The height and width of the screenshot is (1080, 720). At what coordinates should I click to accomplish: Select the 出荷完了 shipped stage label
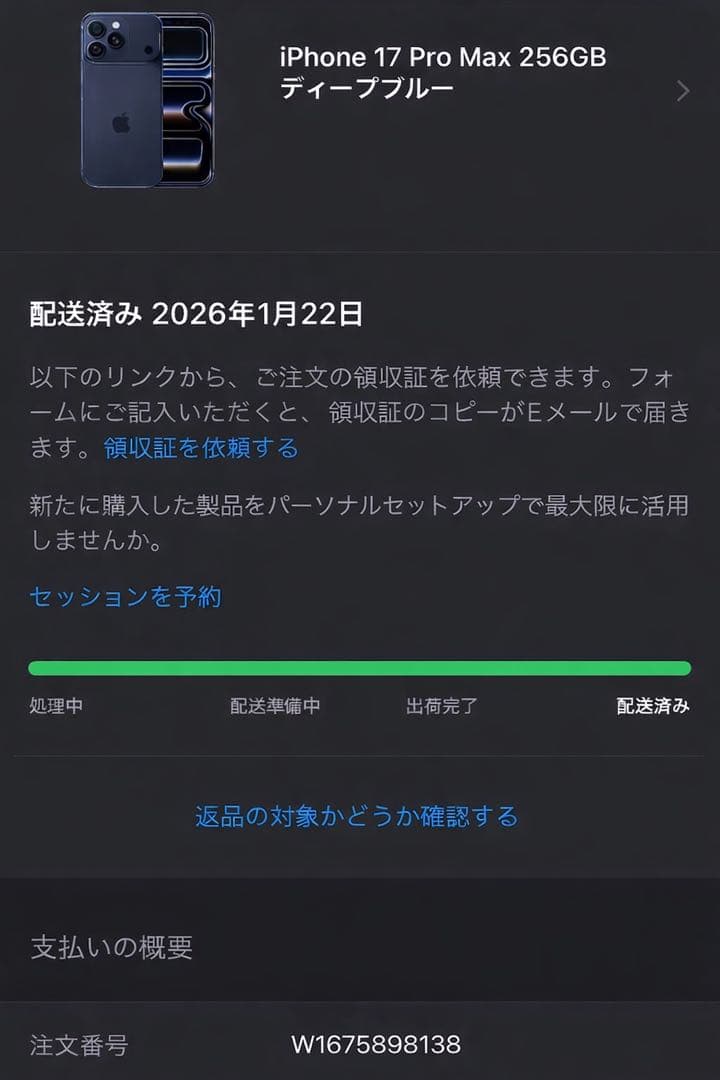pos(442,705)
